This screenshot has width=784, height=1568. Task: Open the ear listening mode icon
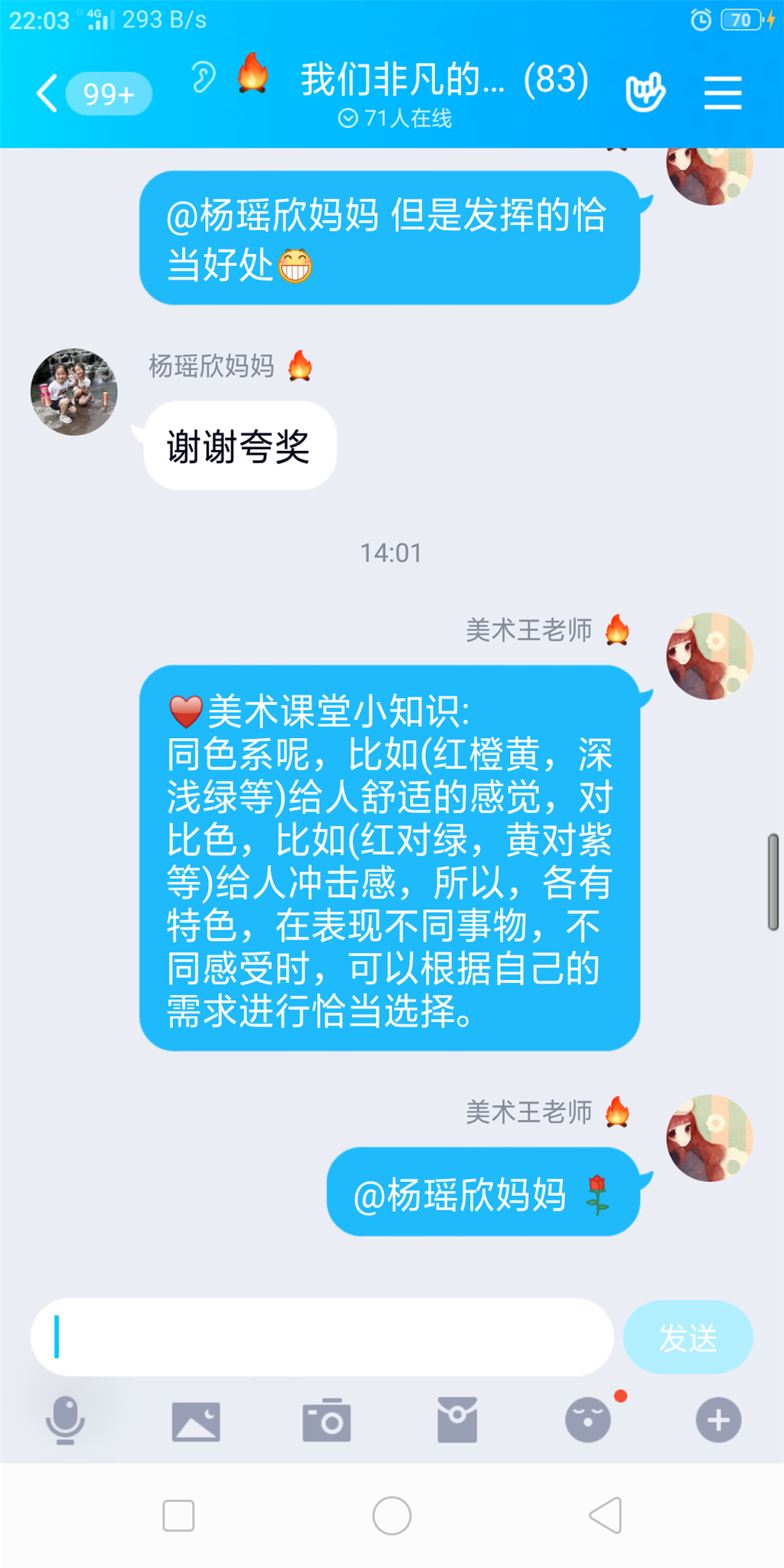203,77
